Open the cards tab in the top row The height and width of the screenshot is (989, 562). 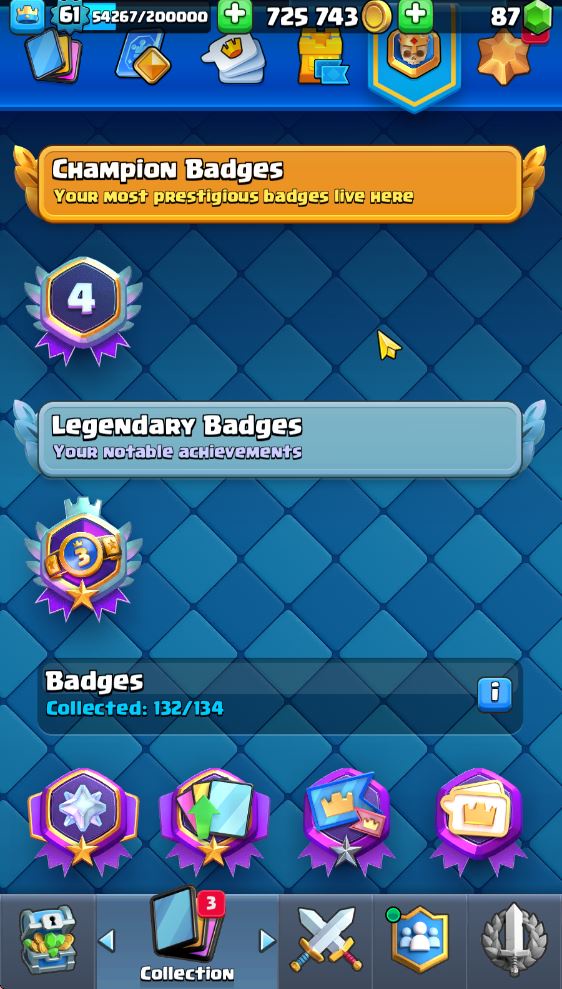click(53, 56)
